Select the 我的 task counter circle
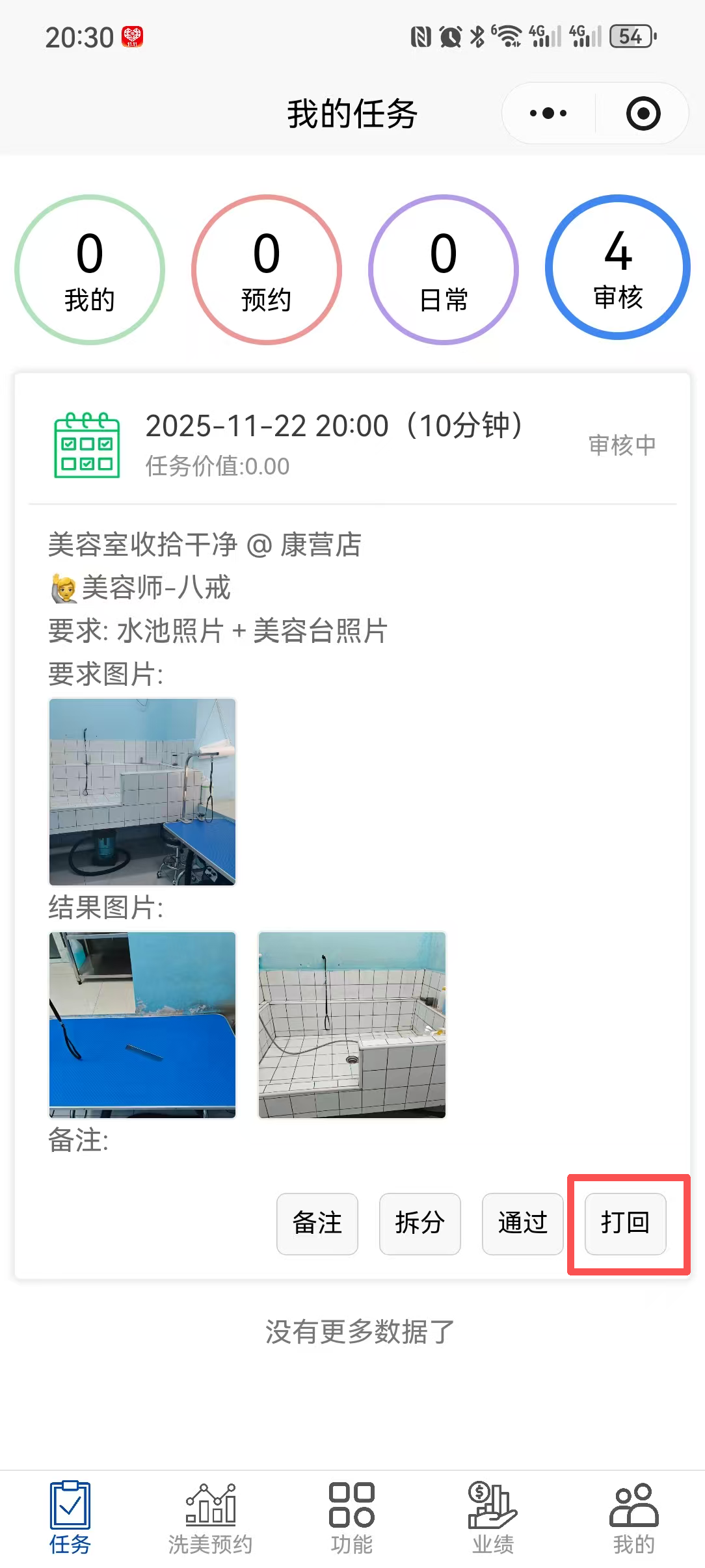The height and width of the screenshot is (1568, 705). coord(90,270)
